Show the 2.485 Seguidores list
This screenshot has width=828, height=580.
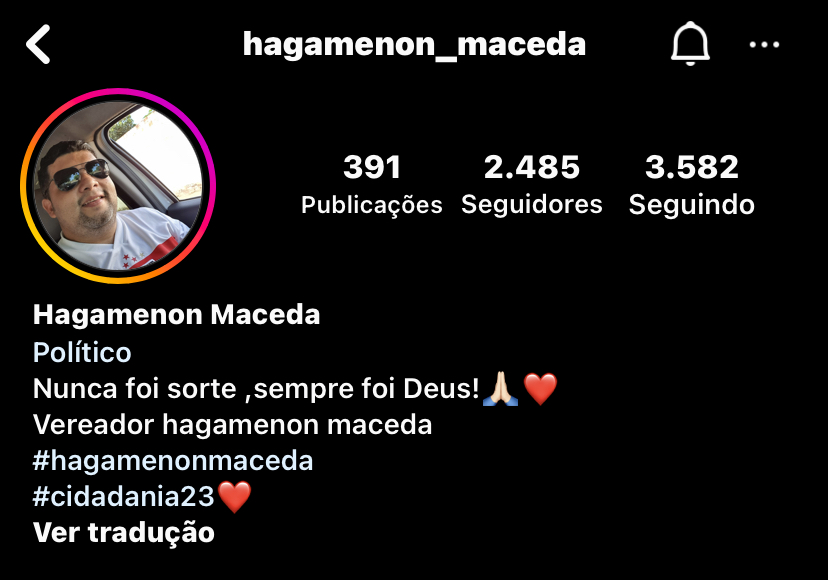531,184
